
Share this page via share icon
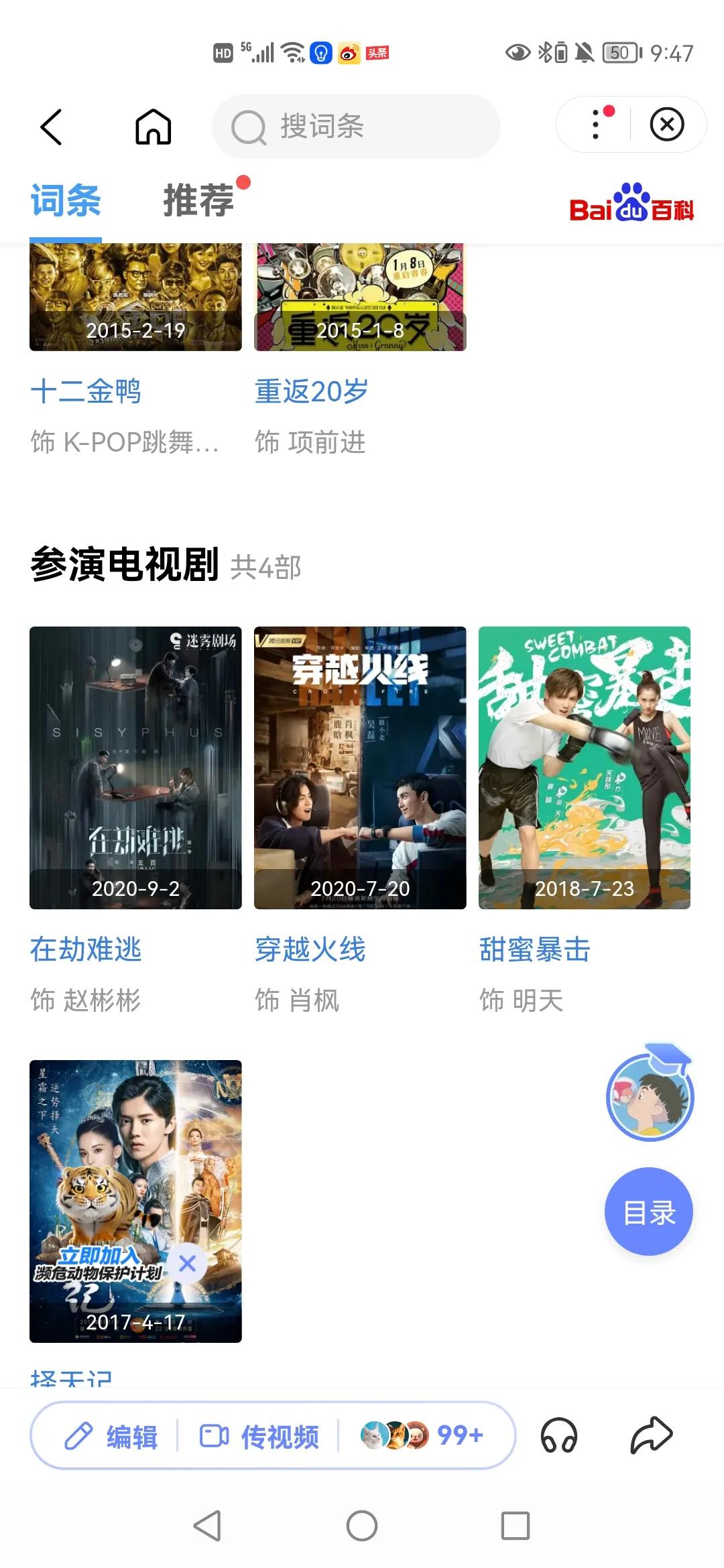coord(652,1436)
